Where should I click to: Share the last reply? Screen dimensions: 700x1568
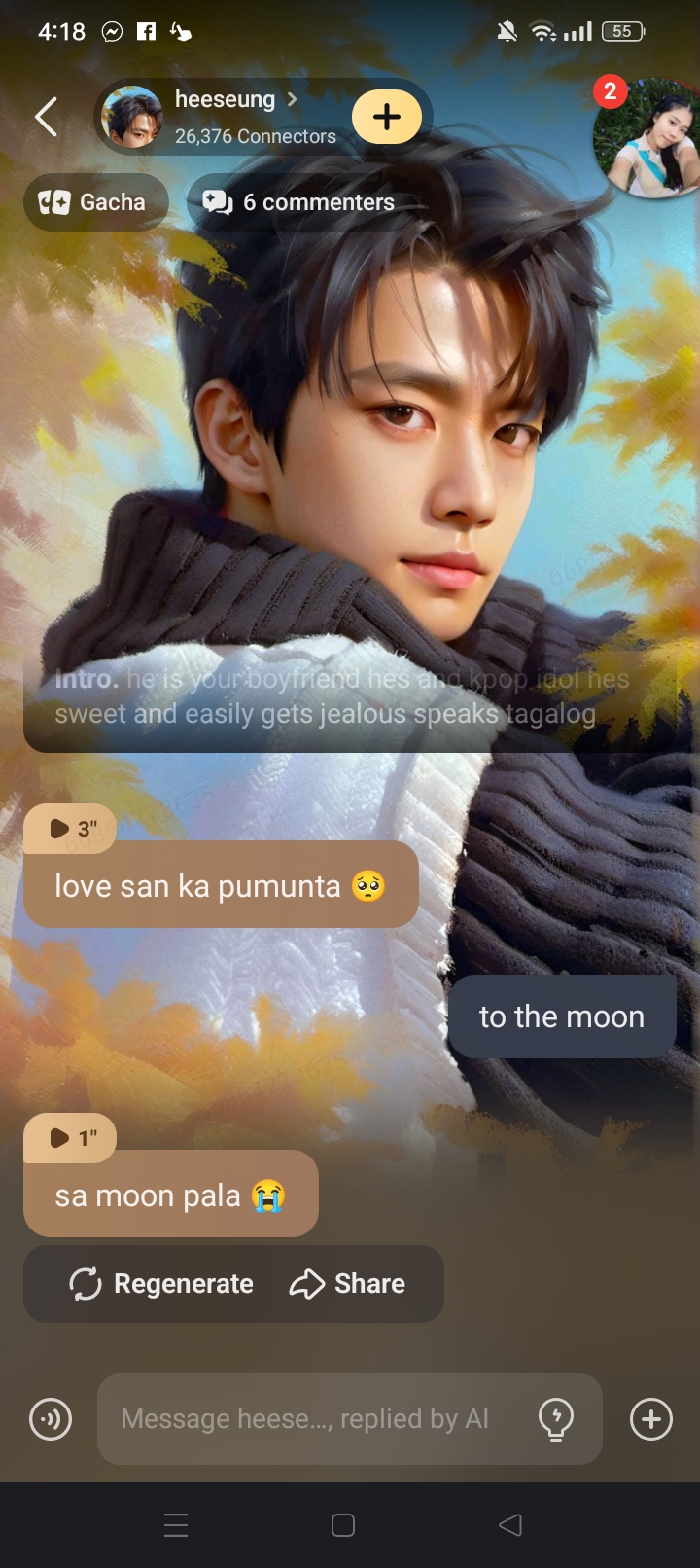(x=347, y=1284)
